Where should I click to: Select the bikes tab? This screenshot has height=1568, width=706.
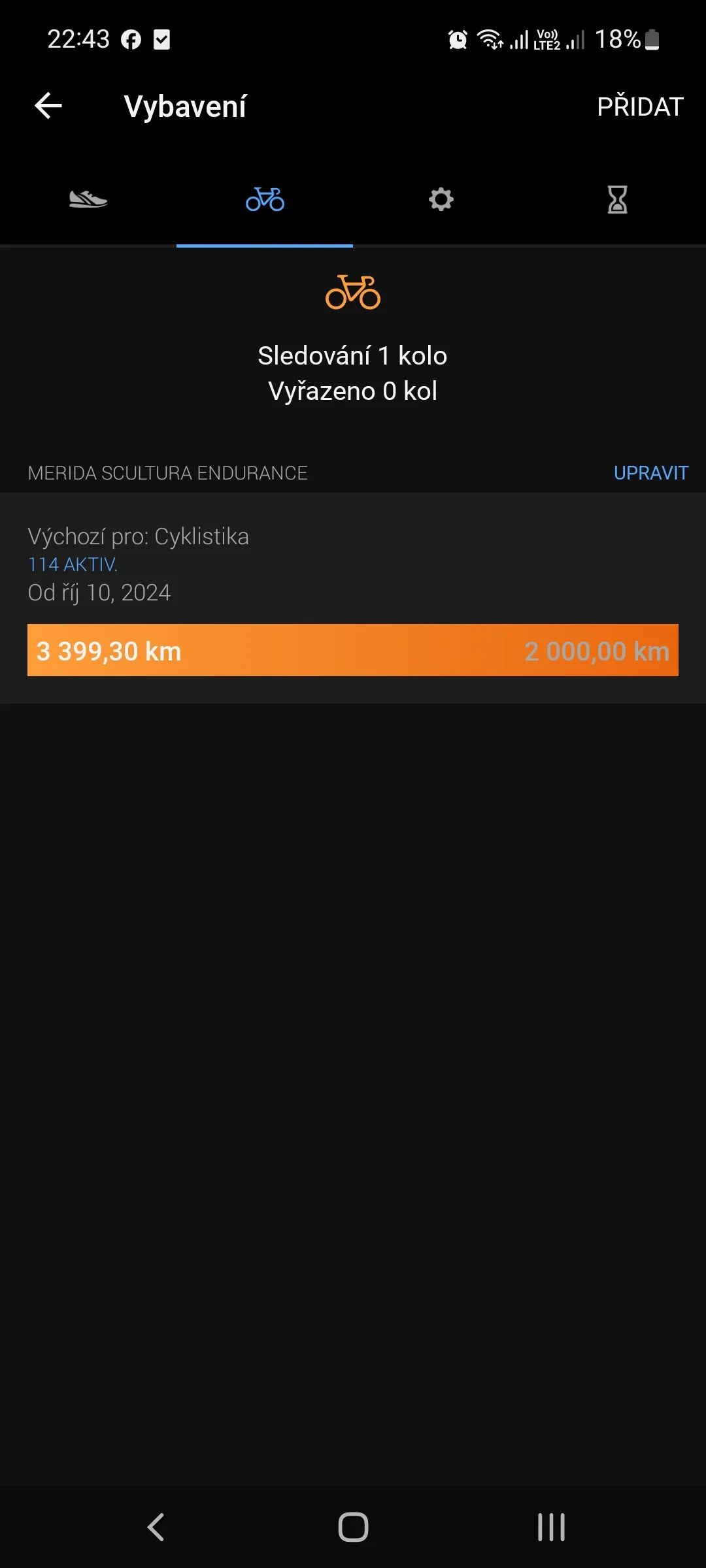pos(265,199)
